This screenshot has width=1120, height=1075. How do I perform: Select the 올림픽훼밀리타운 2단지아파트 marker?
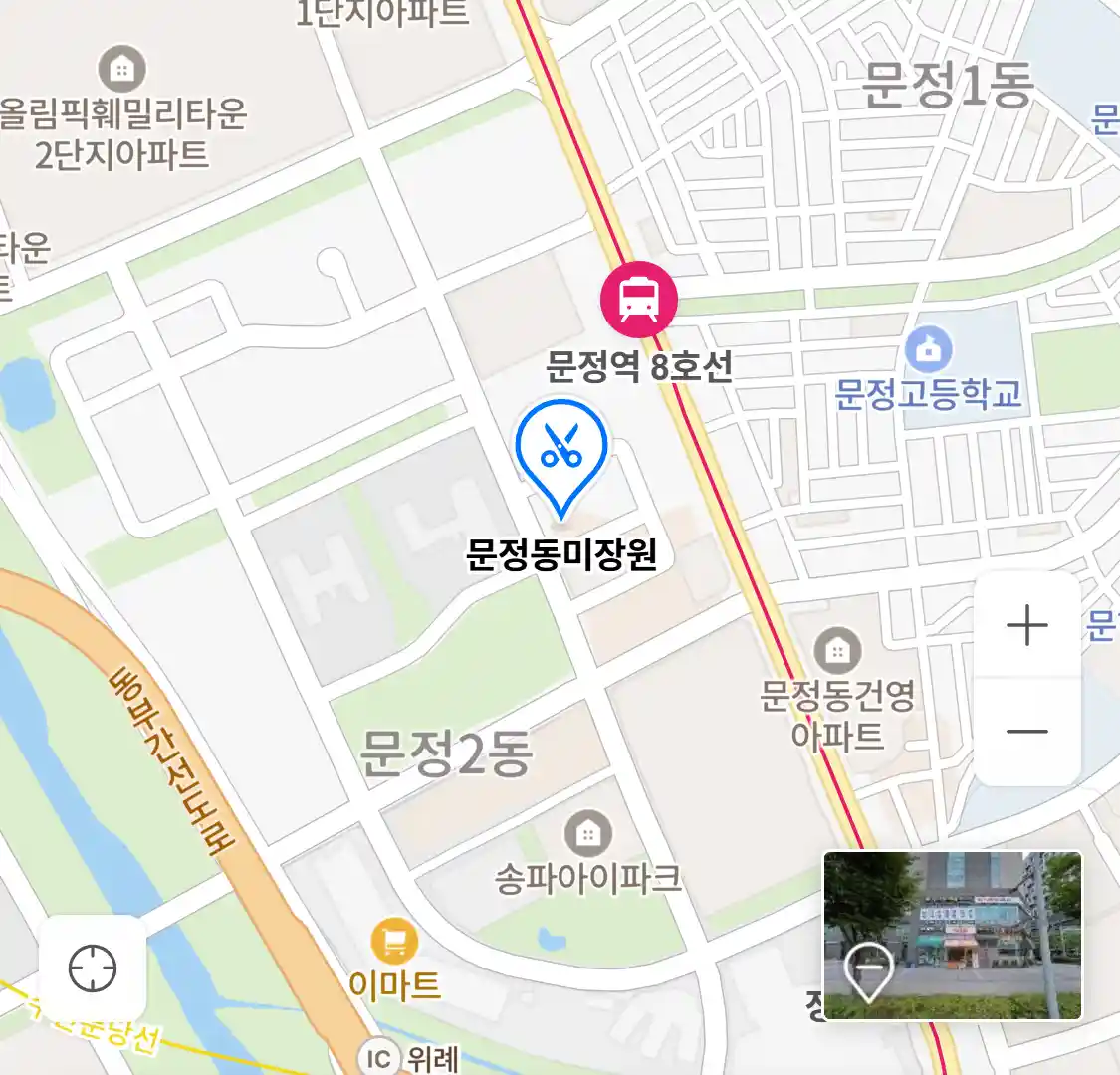(x=121, y=70)
